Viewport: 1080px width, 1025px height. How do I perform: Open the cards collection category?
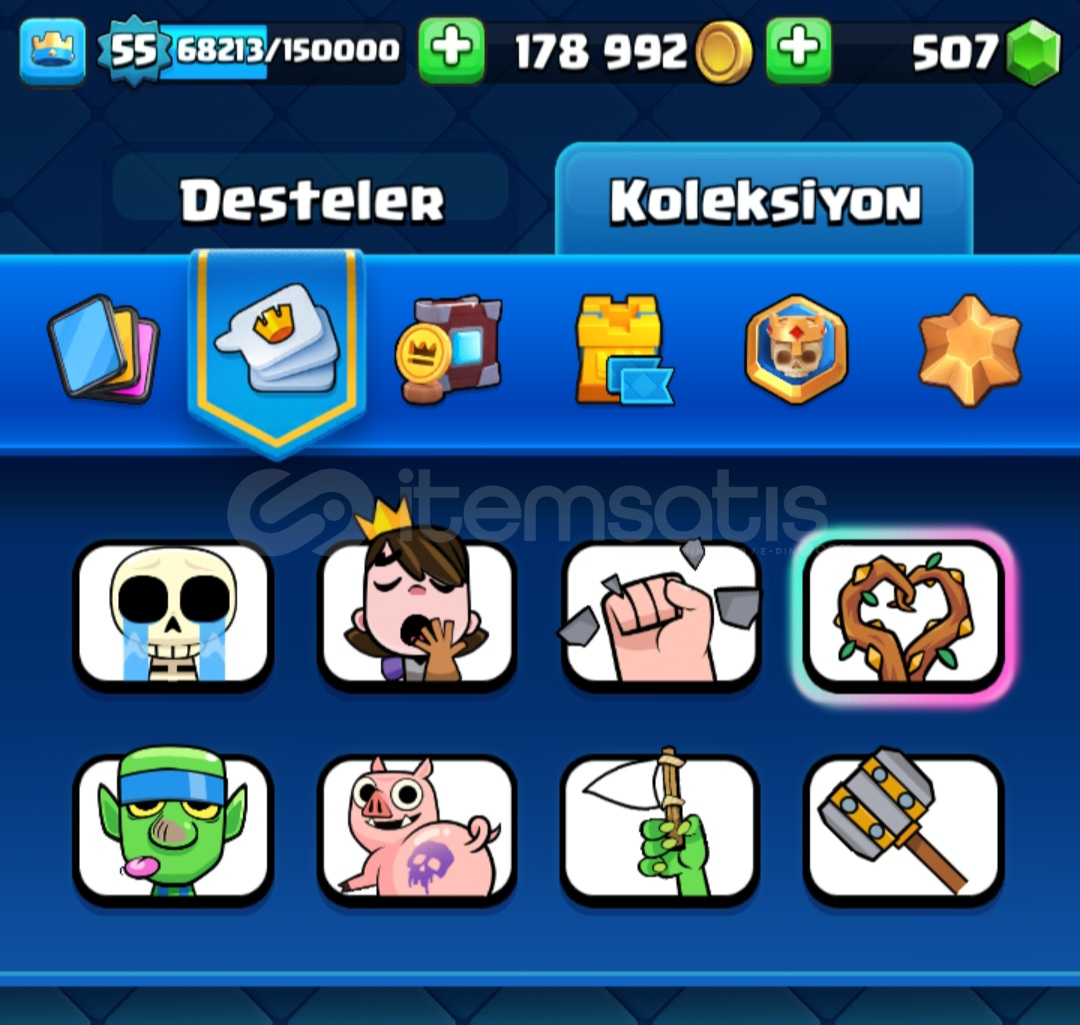(x=103, y=348)
